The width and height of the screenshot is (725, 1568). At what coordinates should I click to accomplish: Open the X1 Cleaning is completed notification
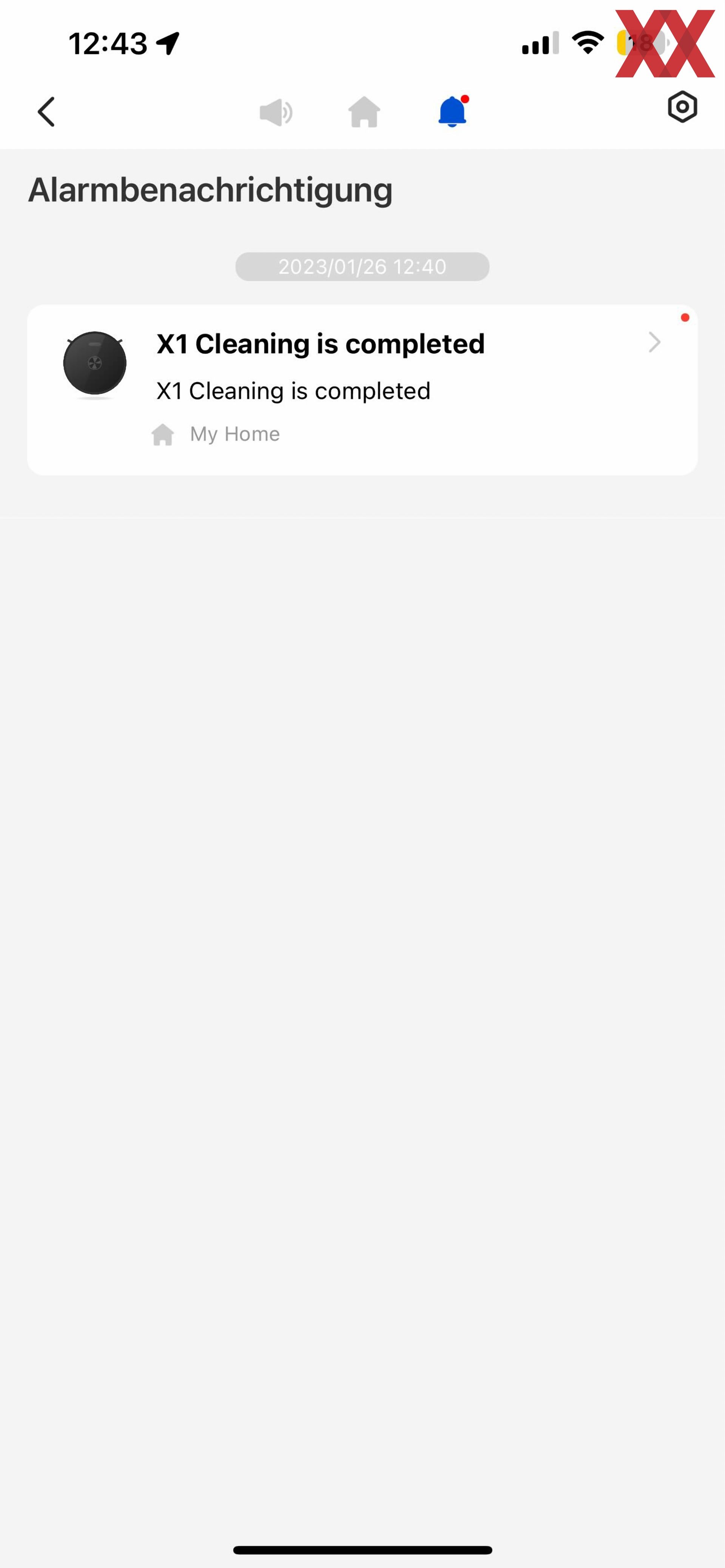(362, 390)
